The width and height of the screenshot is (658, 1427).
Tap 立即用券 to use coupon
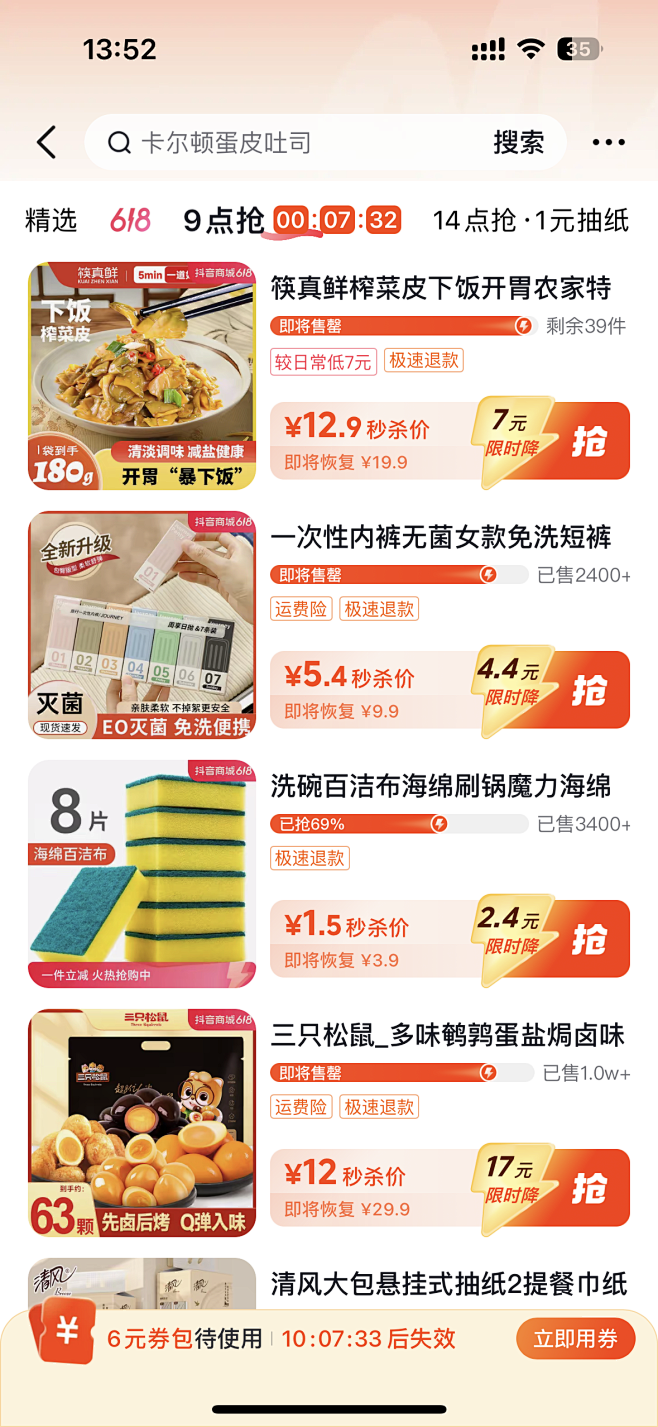[575, 1339]
